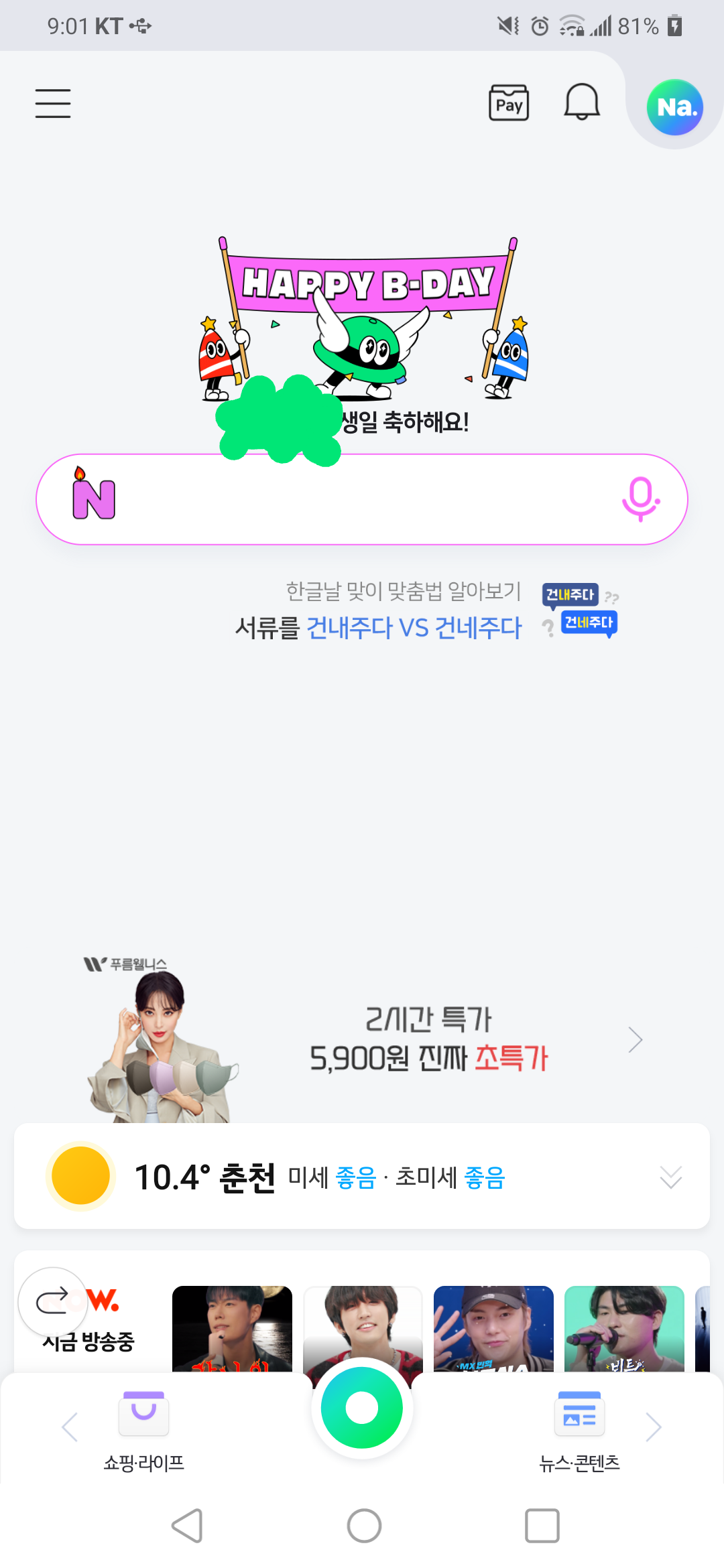
Task: Open the hamburger menu
Action: tap(53, 103)
